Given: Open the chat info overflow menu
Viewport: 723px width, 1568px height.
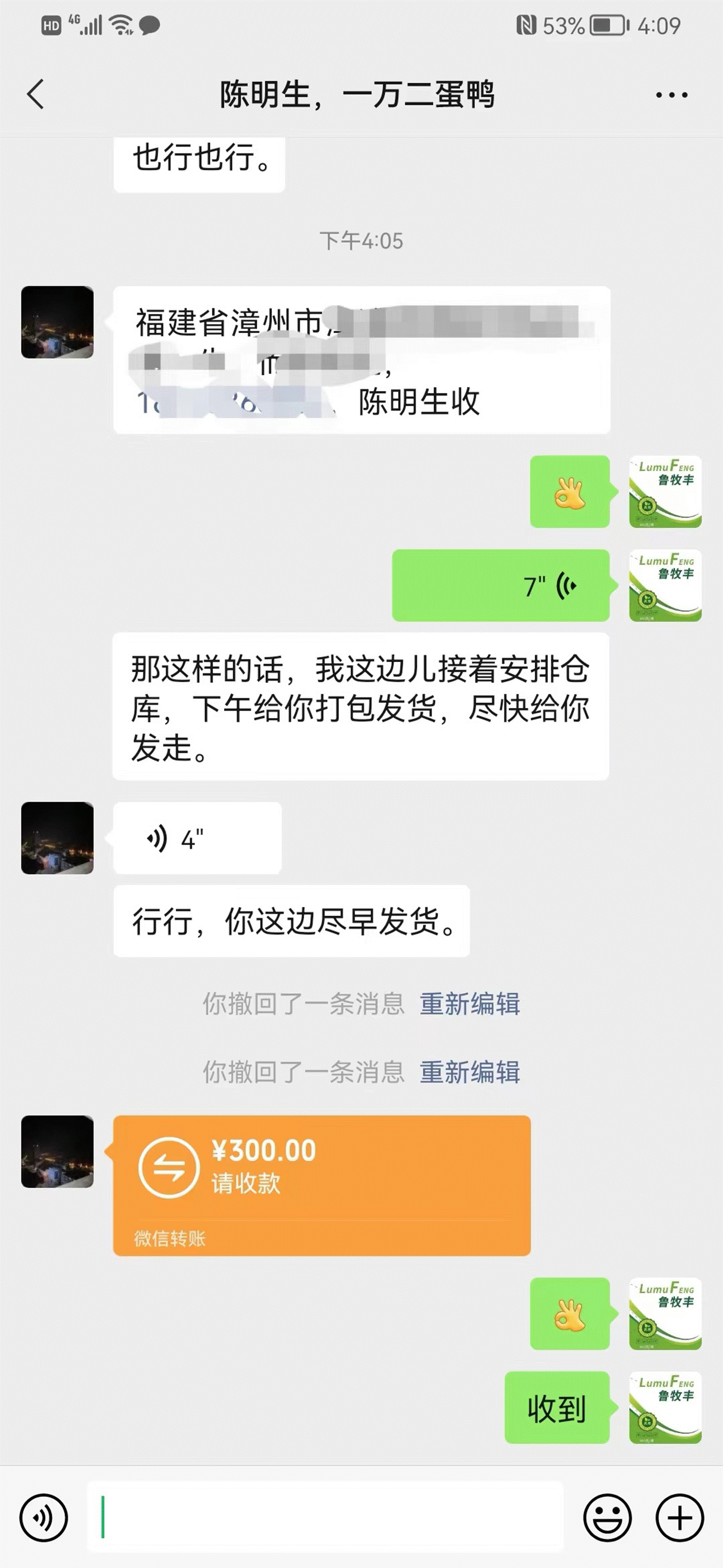Looking at the screenshot, I should click(x=671, y=95).
